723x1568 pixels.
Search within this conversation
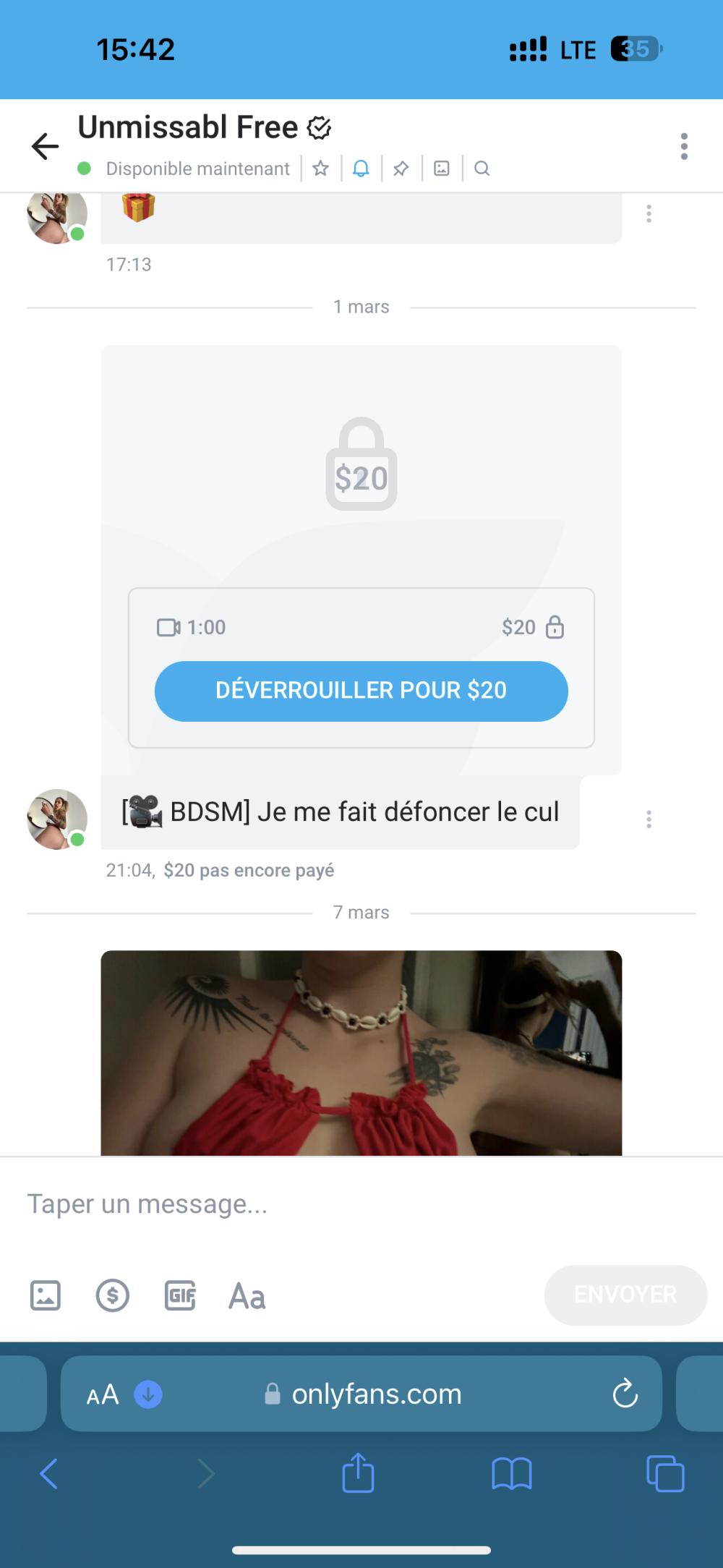(482, 169)
